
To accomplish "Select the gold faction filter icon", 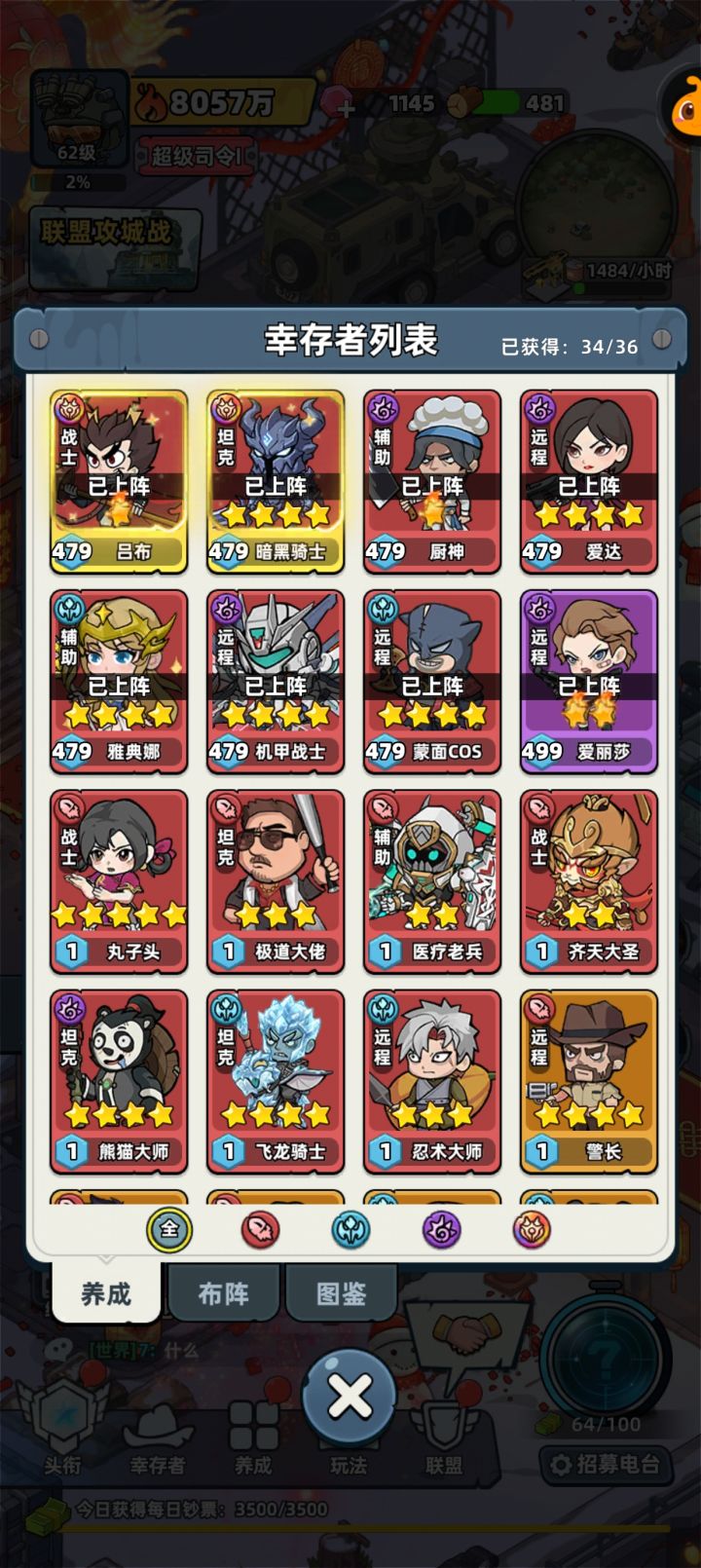I will 531,1230.
